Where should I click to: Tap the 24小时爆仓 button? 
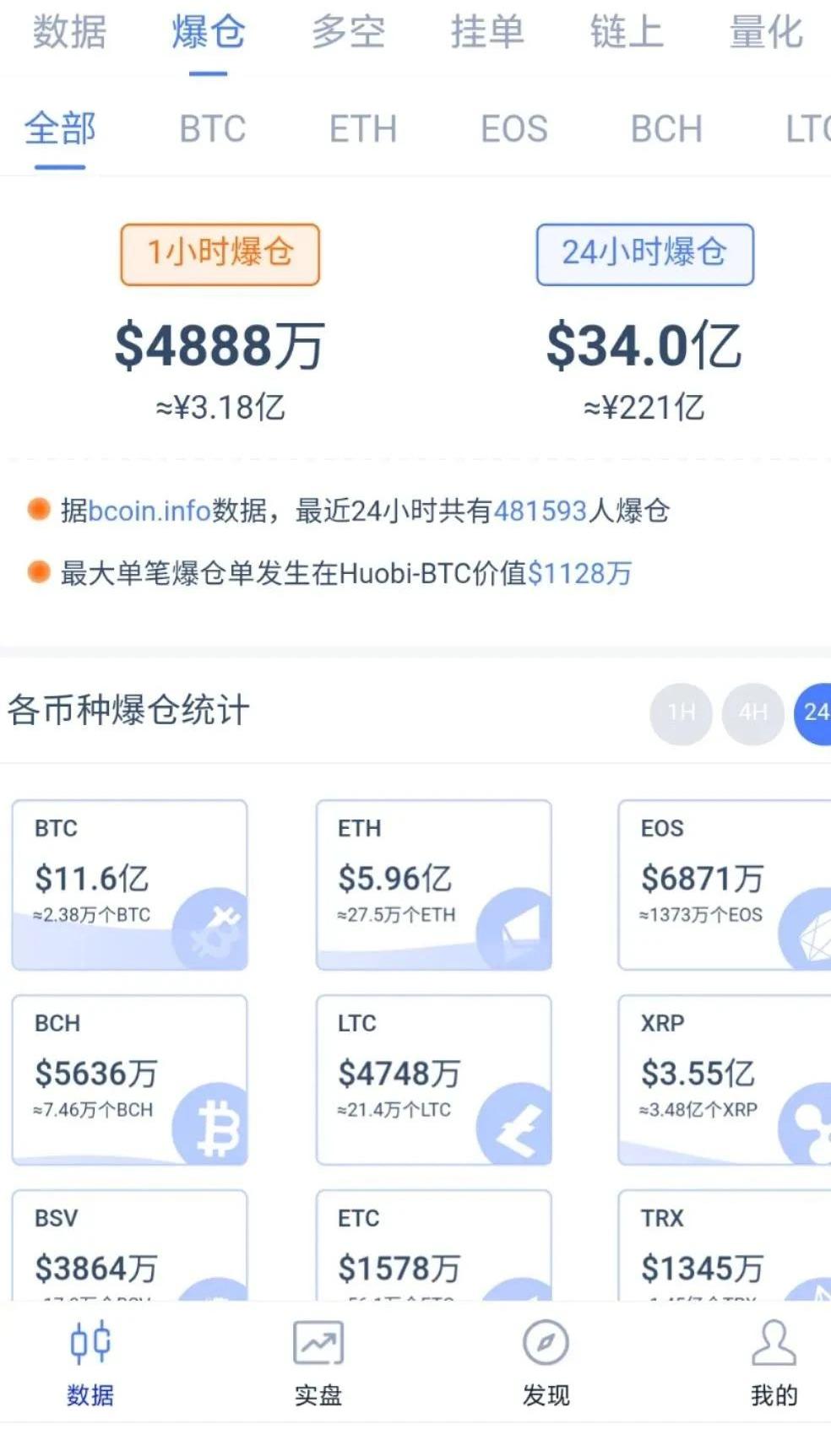[644, 253]
